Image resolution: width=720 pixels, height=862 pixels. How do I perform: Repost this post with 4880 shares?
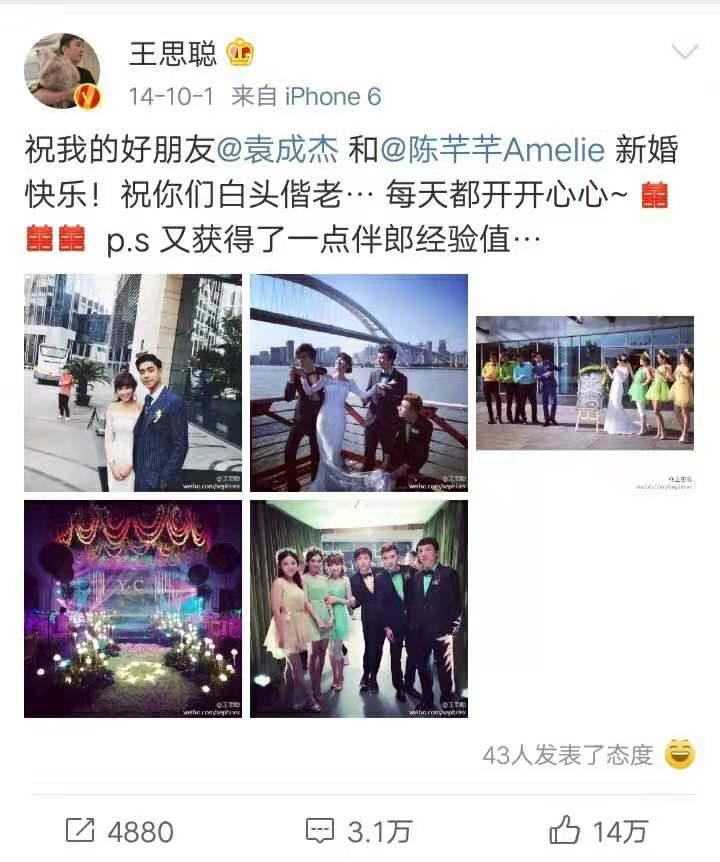tap(119, 830)
